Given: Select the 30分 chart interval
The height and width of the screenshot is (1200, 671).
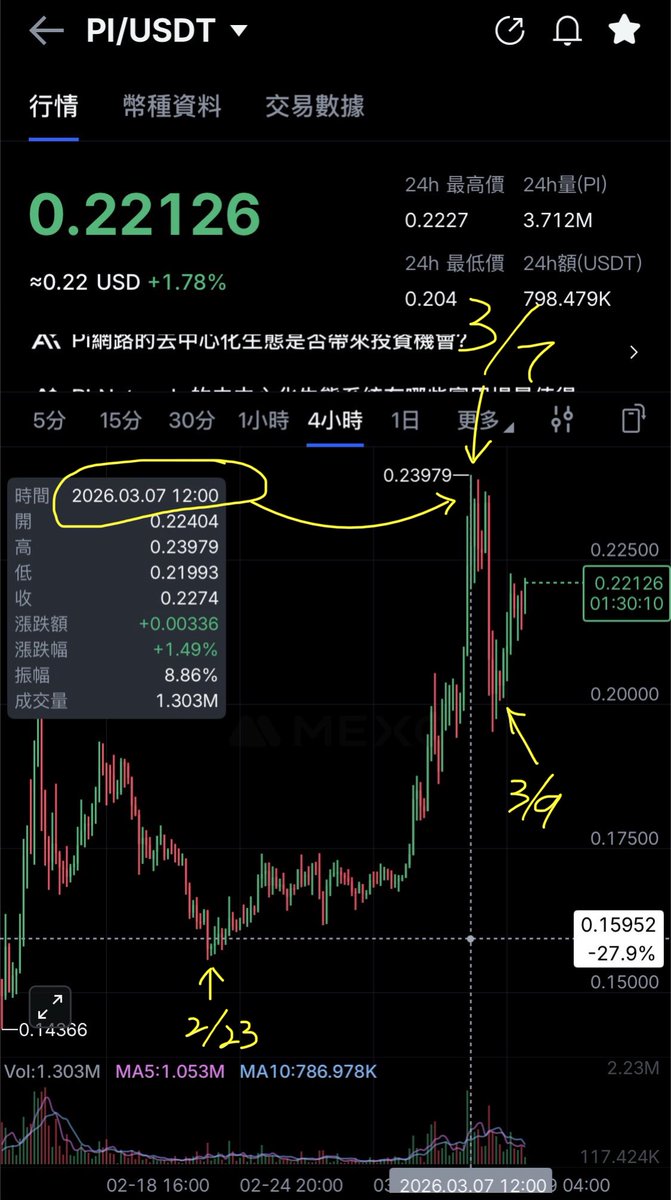Looking at the screenshot, I should tap(191, 420).
